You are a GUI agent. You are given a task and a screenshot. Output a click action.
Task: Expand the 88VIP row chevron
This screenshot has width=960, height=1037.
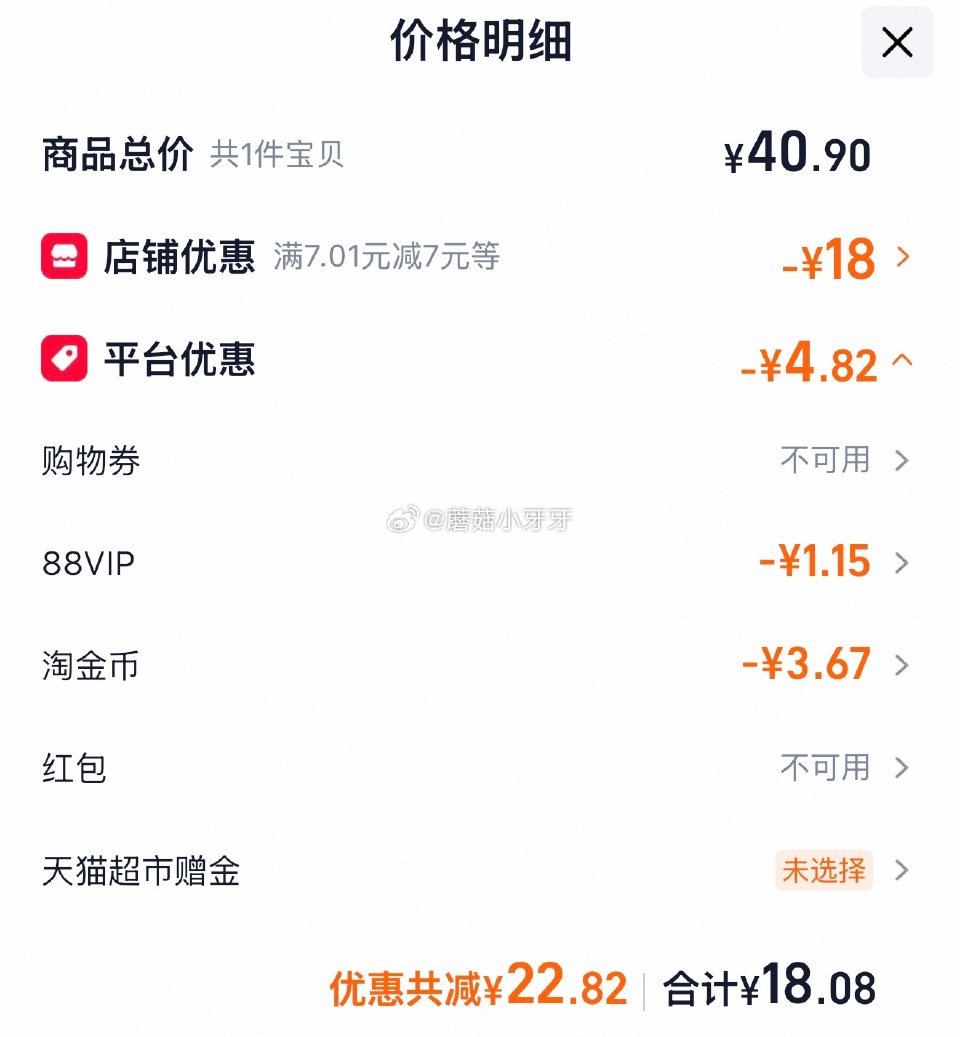pyautogui.click(x=903, y=562)
